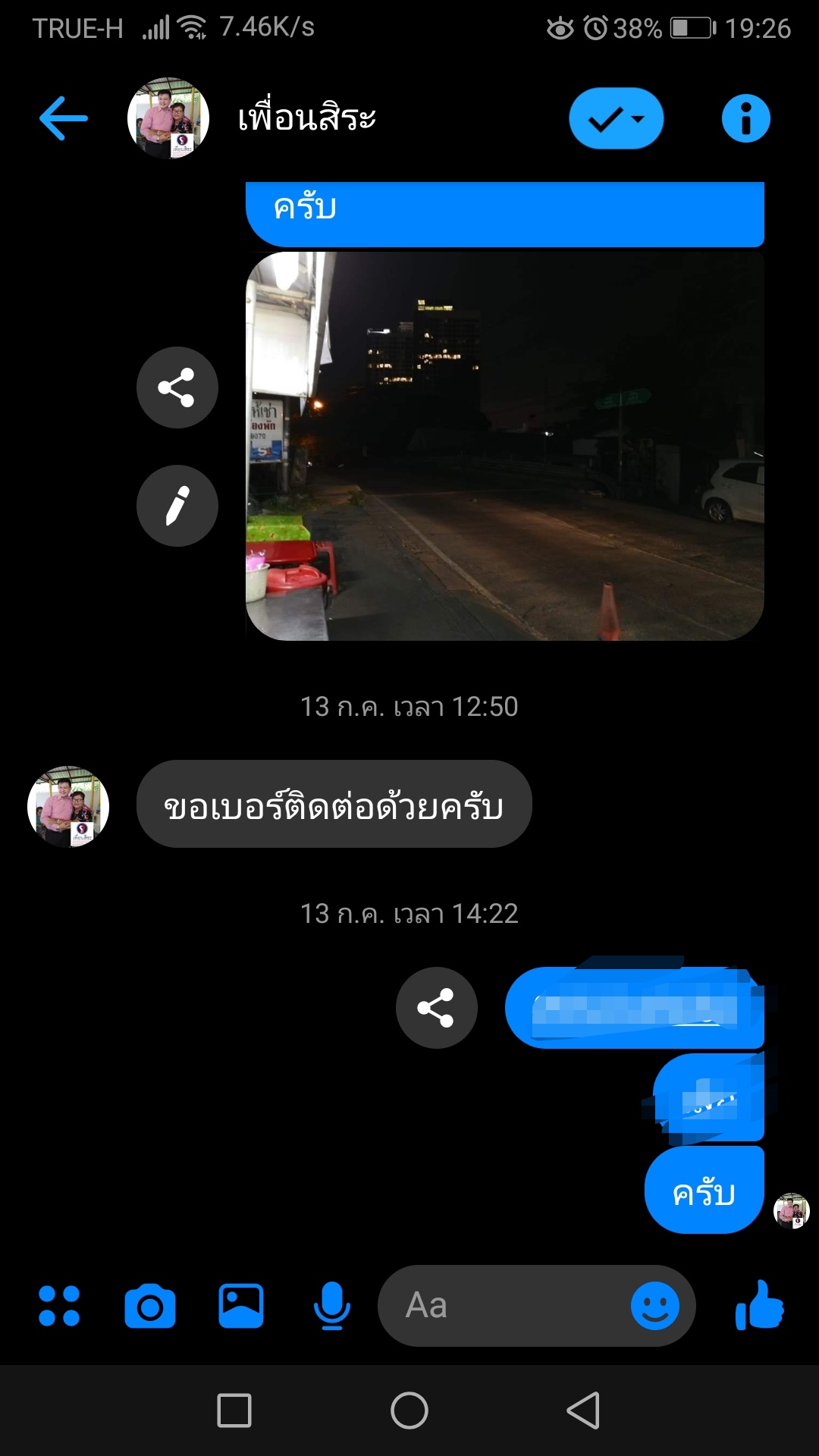819x1456 pixels.
Task: Open the emoji smiley picker
Action: click(654, 1306)
